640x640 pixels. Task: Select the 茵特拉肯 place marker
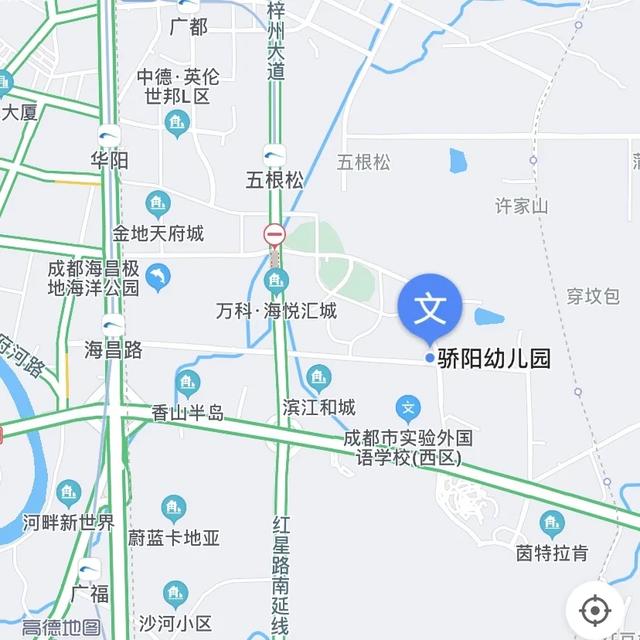[x=551, y=522]
